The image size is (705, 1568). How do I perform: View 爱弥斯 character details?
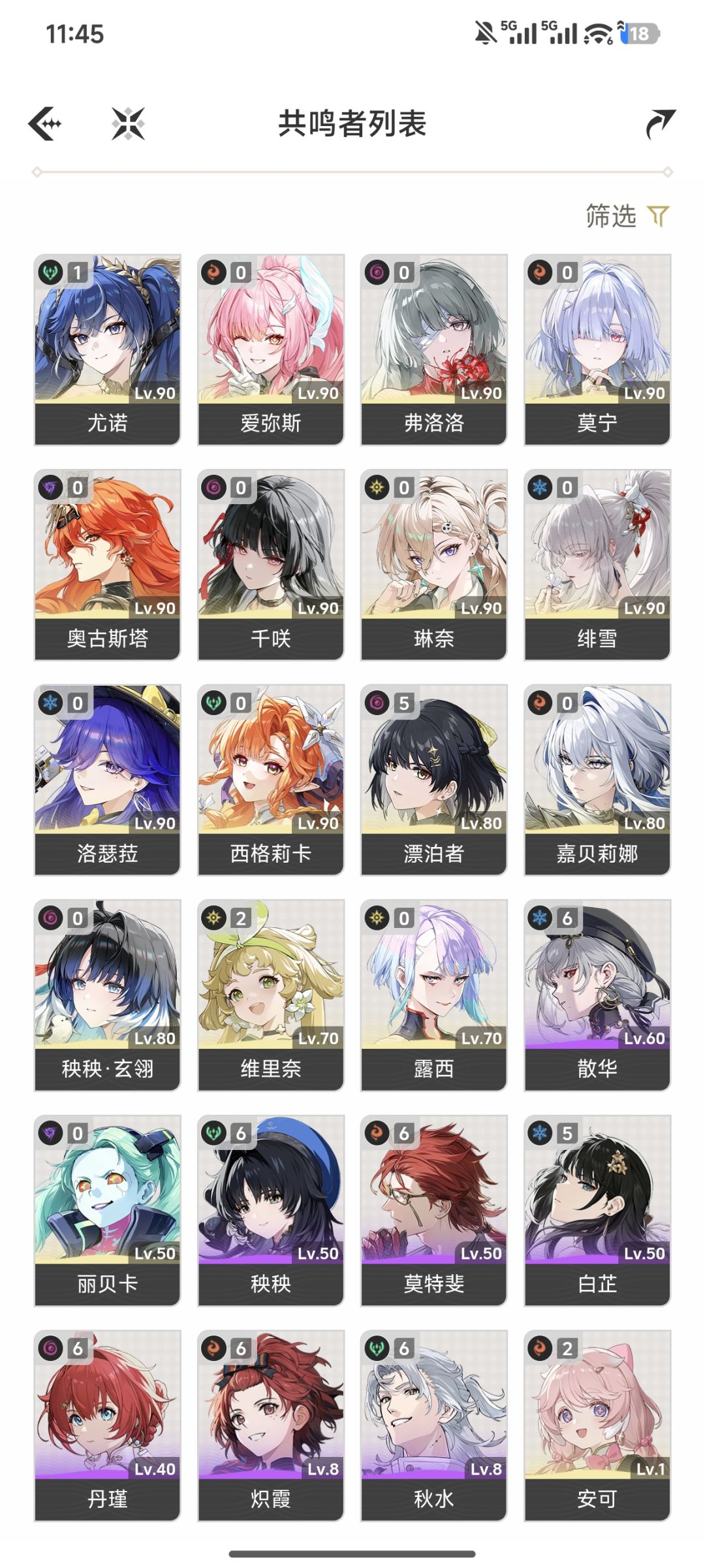(271, 350)
